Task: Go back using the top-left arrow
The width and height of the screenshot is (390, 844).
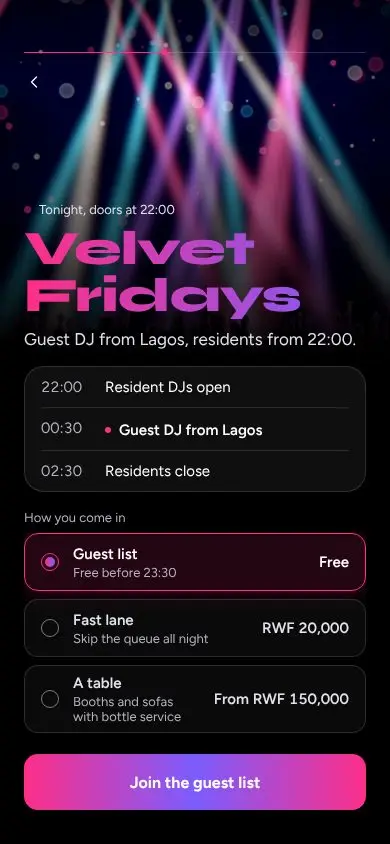Action: (x=34, y=82)
